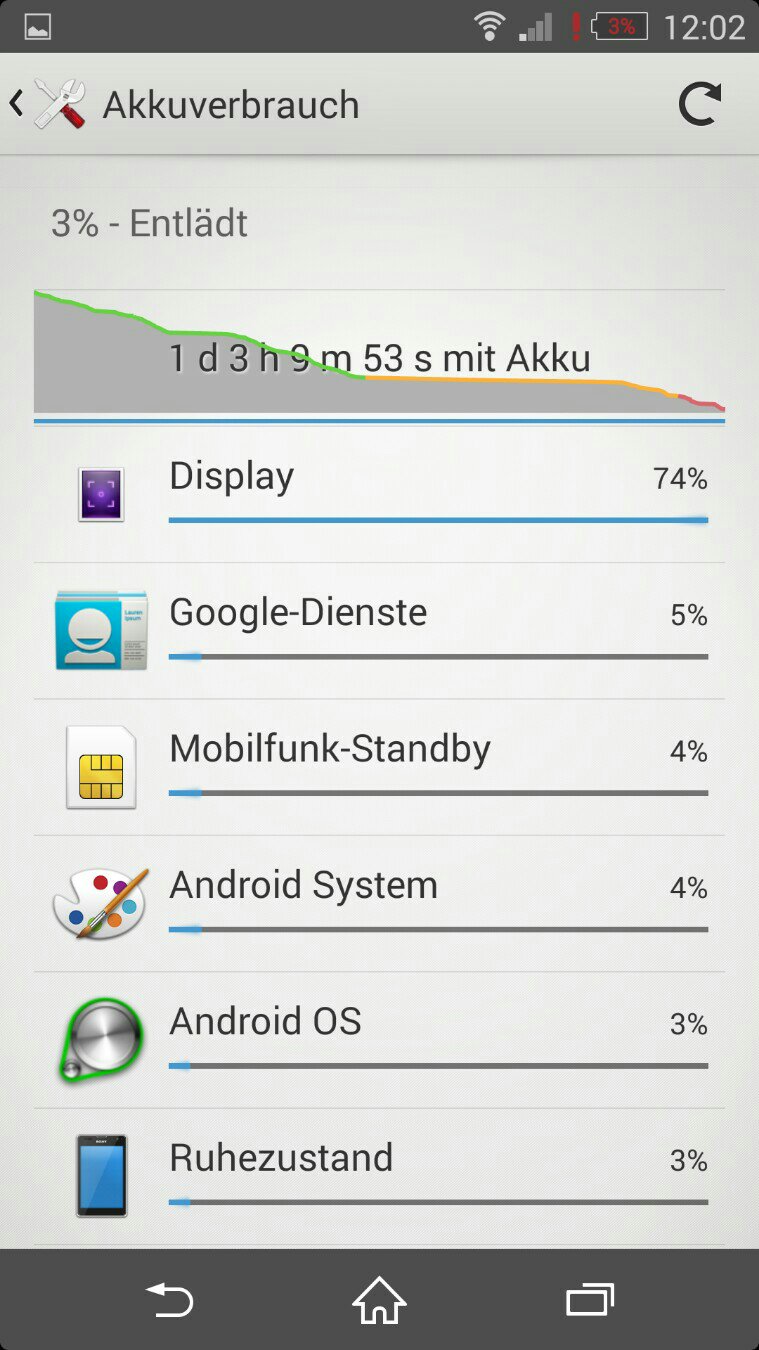The width and height of the screenshot is (759, 1350).
Task: Tap the system home button
Action: (379, 1300)
